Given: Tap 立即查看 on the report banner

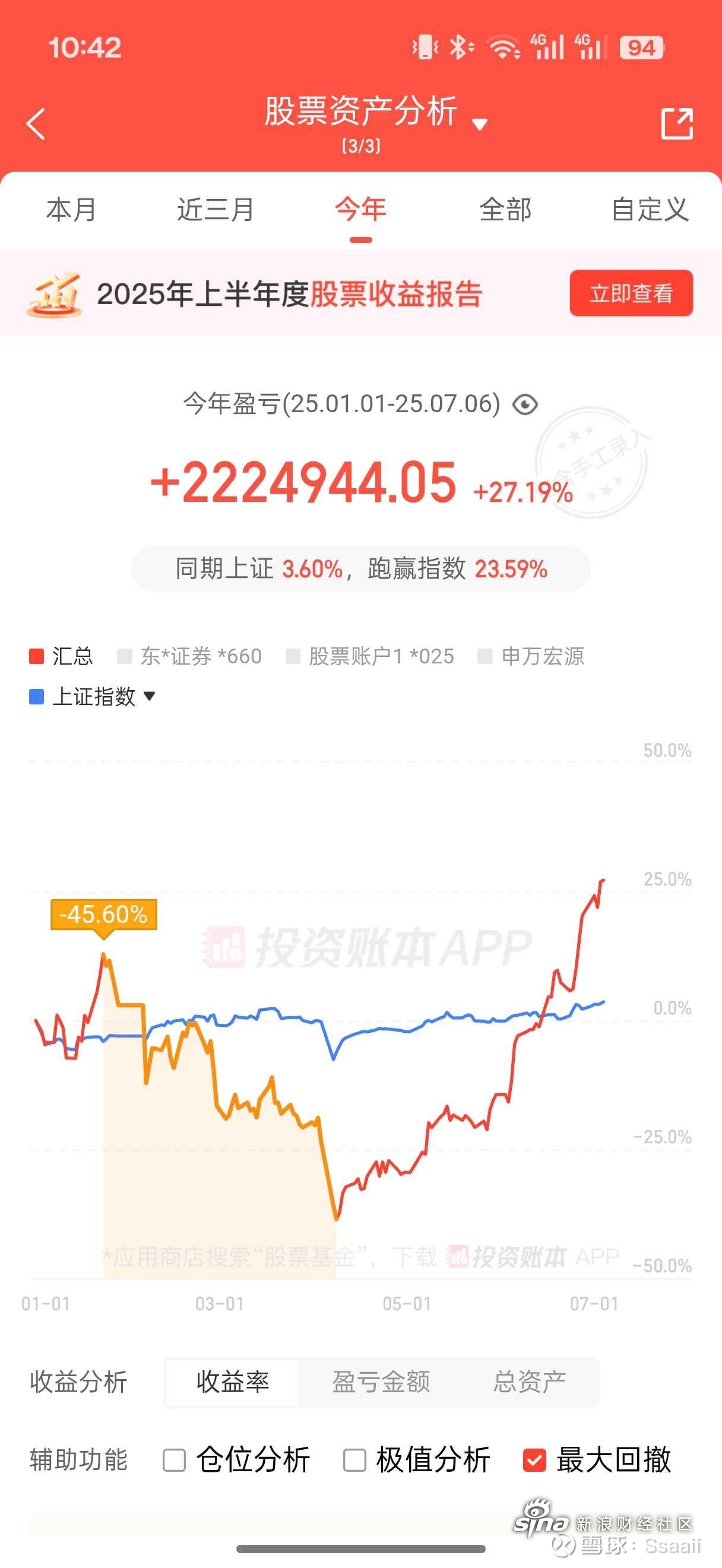Looking at the screenshot, I should (x=631, y=293).
